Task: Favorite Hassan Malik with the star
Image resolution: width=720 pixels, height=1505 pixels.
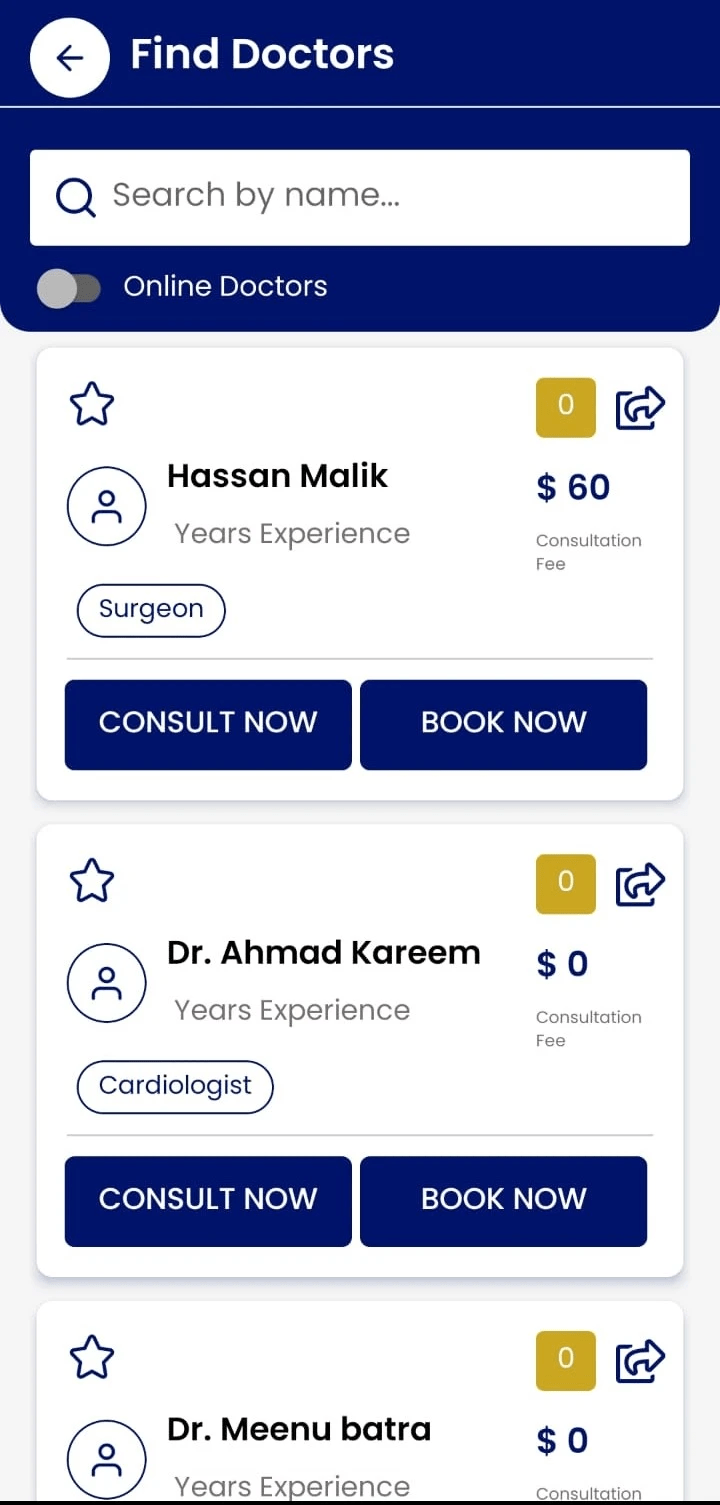Action: (92, 405)
